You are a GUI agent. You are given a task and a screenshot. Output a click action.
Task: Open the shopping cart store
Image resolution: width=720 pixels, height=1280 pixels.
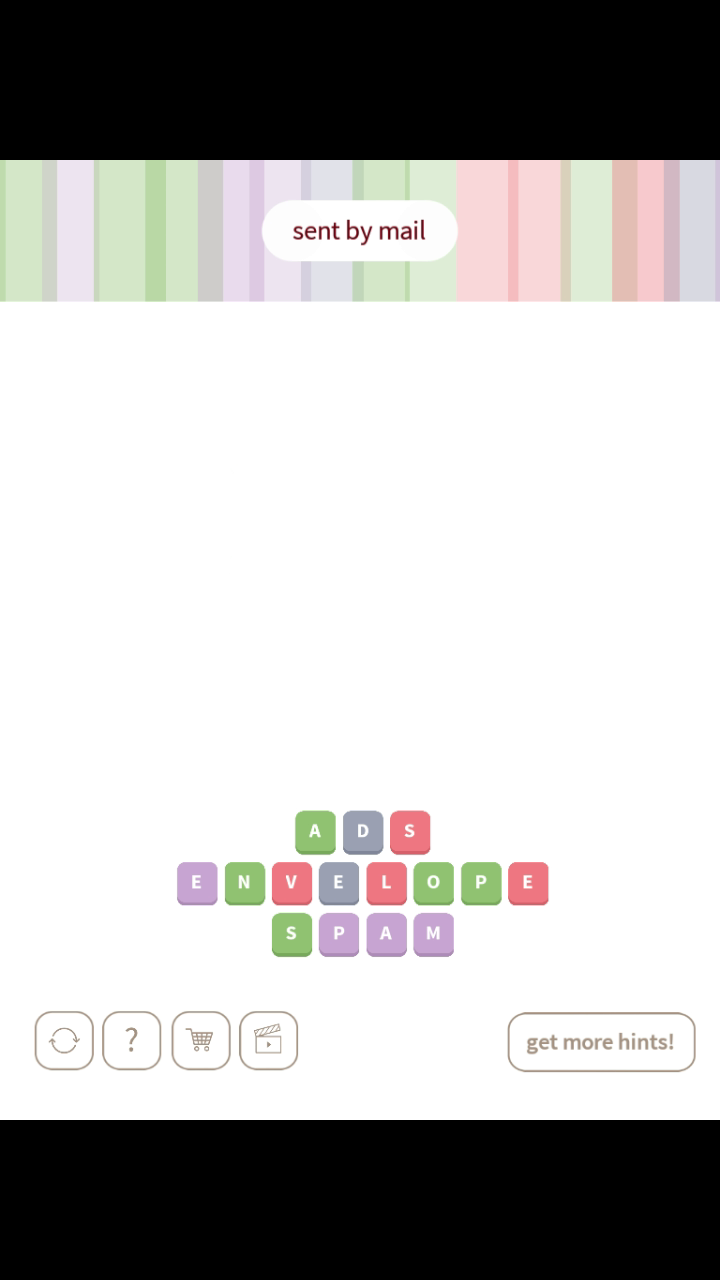[200, 1041]
